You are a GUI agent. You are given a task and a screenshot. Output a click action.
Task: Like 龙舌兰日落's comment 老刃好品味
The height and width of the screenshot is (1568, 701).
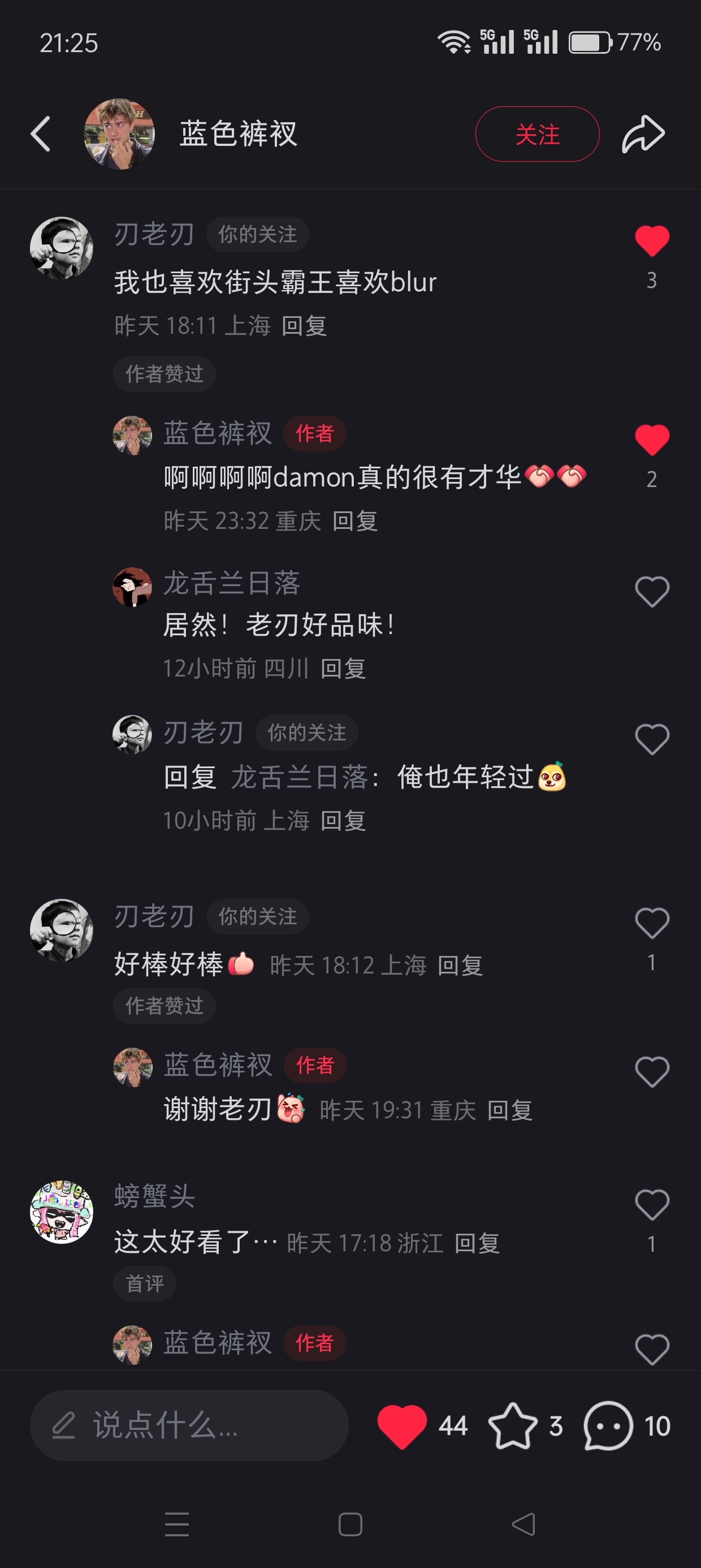[x=652, y=592]
